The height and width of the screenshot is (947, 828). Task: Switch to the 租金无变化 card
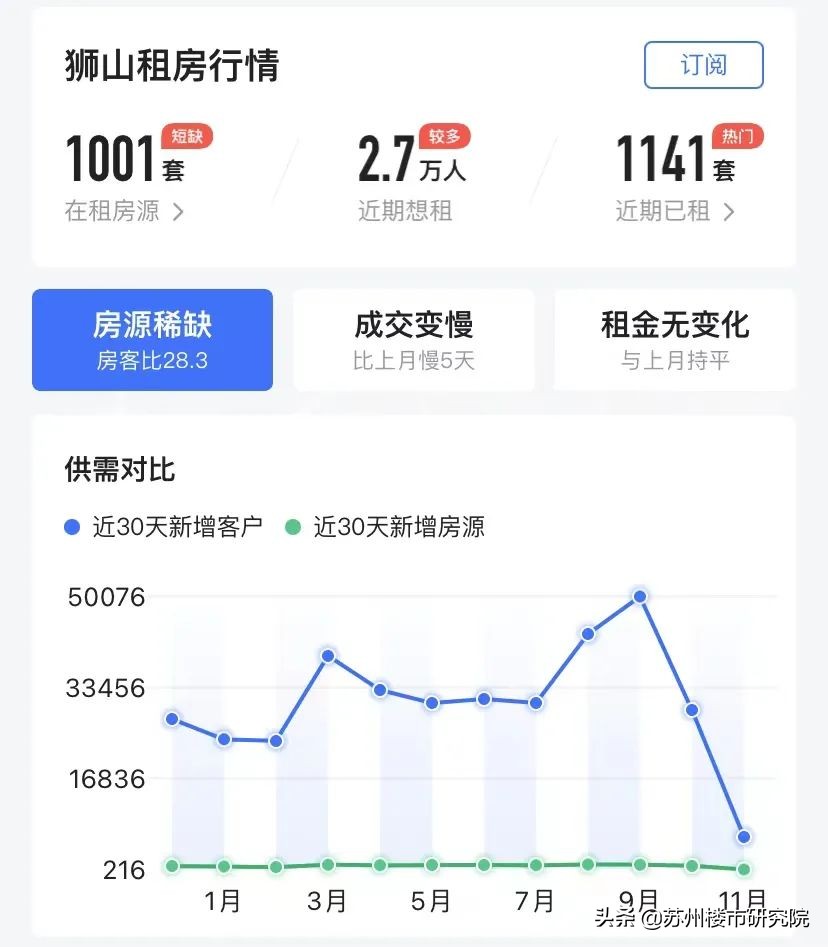[673, 339]
